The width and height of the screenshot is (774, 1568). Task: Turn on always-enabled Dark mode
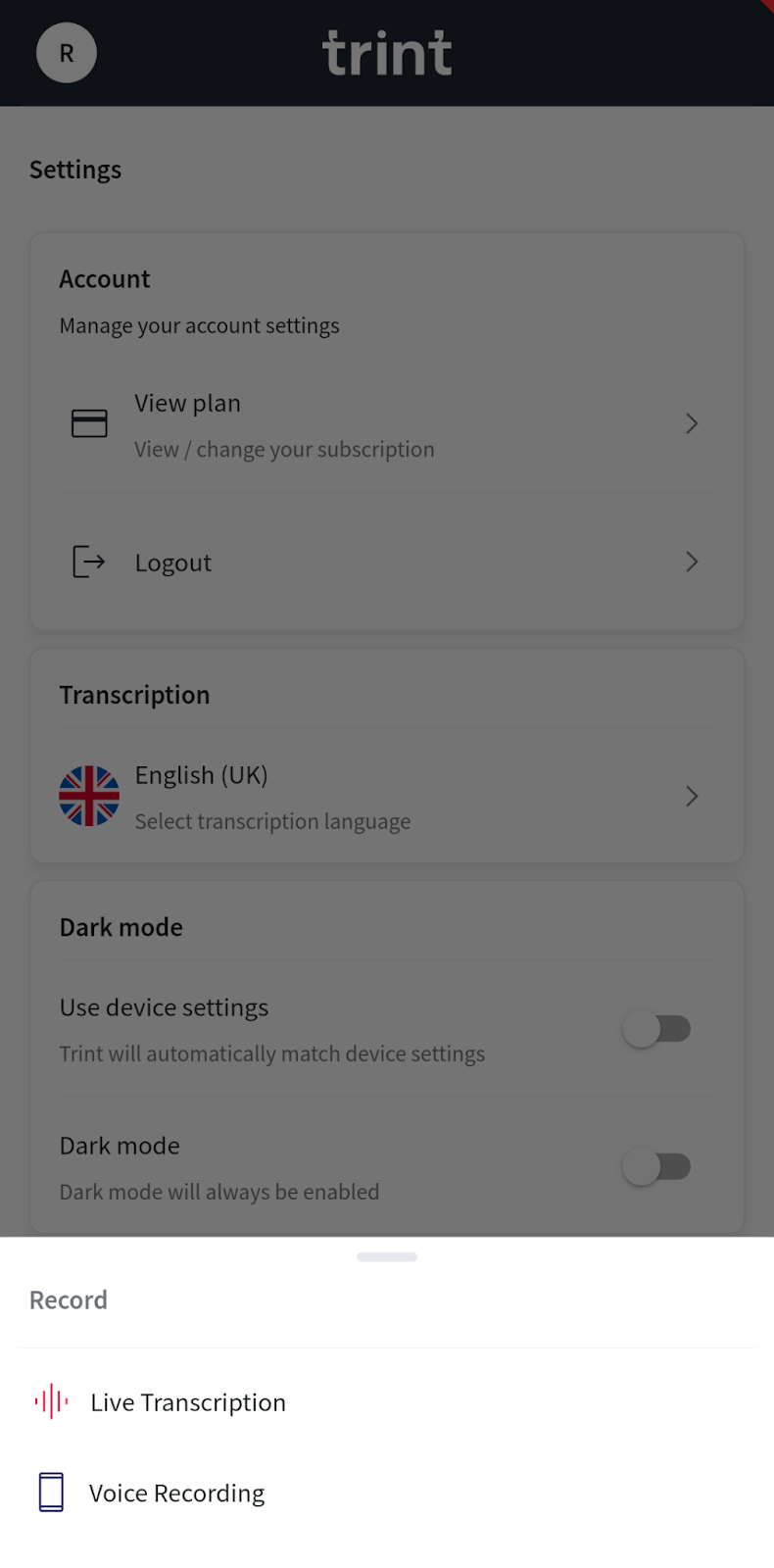pos(656,1167)
